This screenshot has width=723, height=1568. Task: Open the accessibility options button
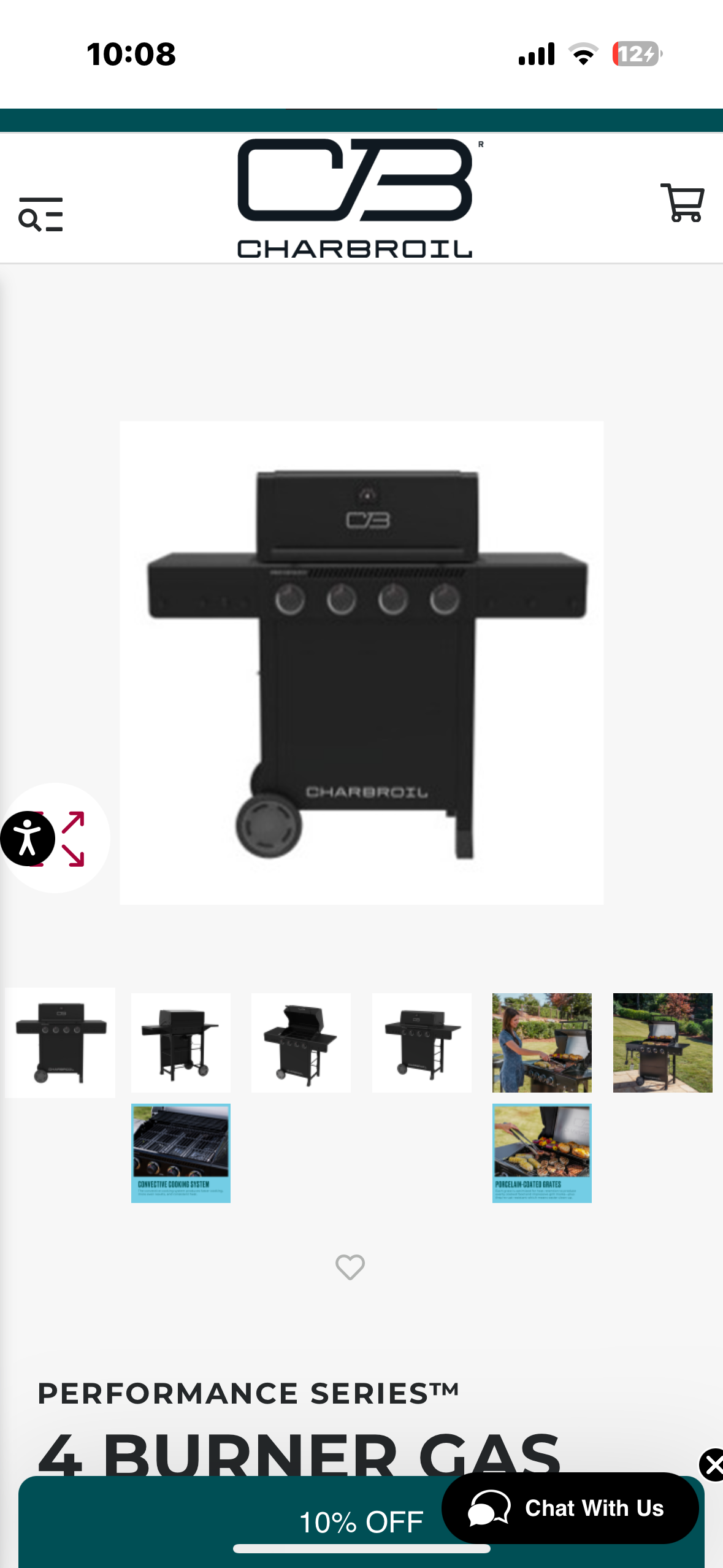[x=27, y=838]
